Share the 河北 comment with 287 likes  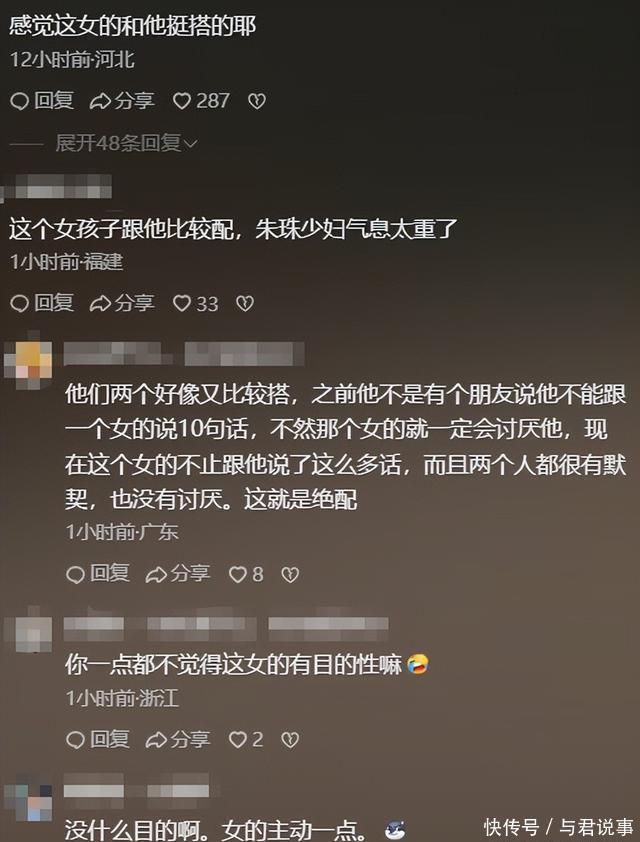point(122,101)
